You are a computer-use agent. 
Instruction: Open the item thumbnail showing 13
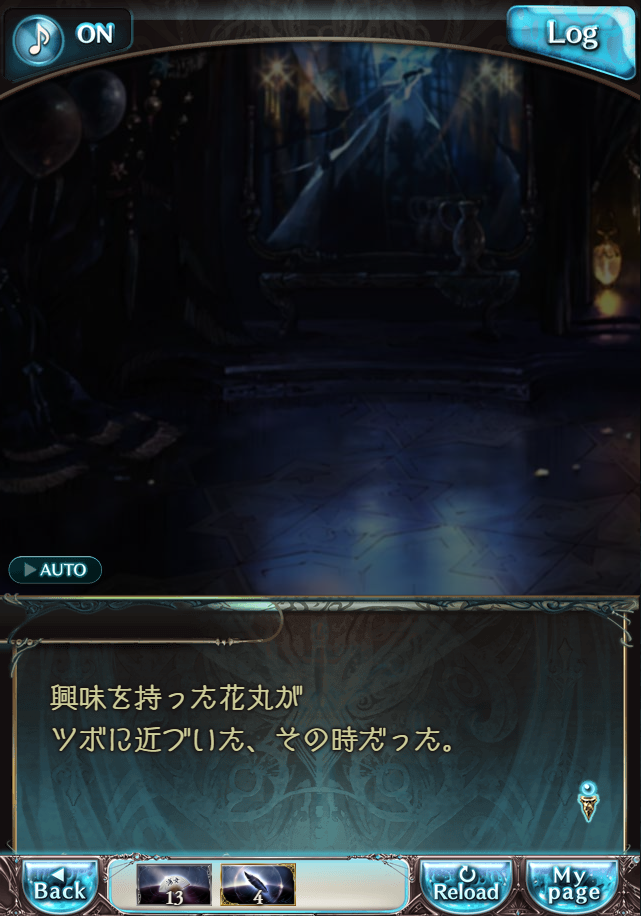(x=174, y=885)
